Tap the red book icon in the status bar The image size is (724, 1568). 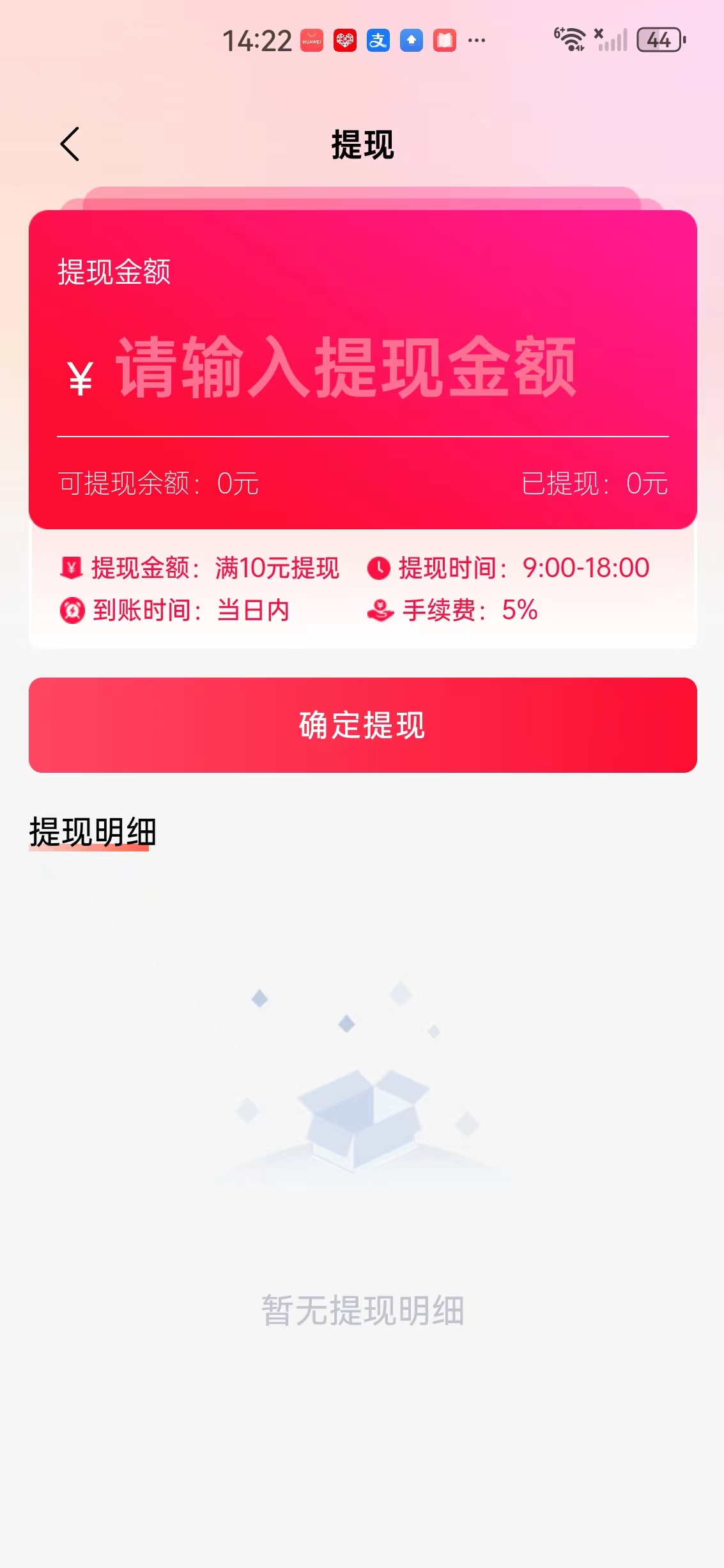445,40
